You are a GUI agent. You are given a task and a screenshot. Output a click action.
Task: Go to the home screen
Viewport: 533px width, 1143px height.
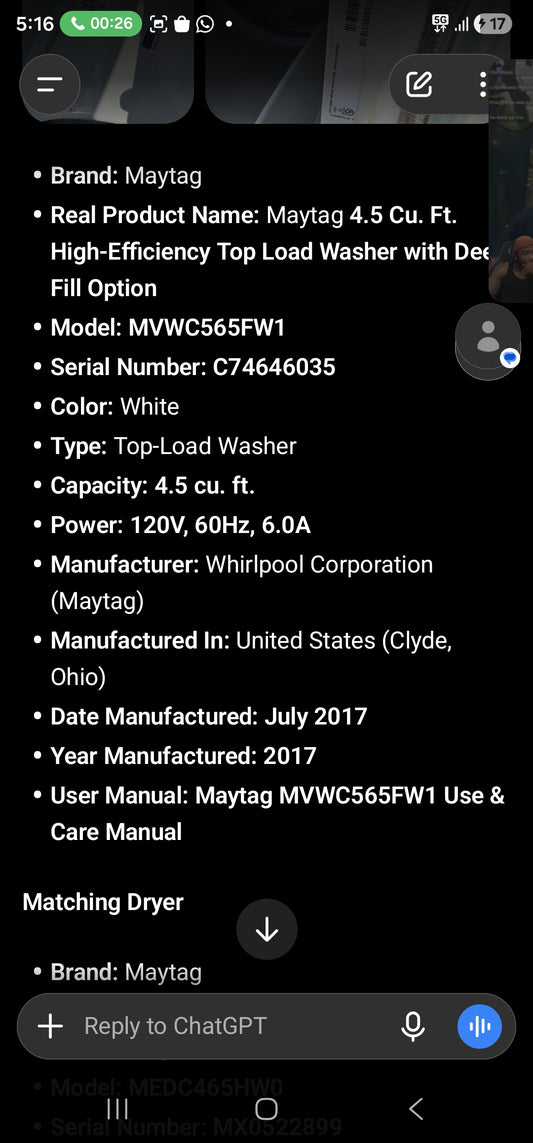tap(266, 1109)
